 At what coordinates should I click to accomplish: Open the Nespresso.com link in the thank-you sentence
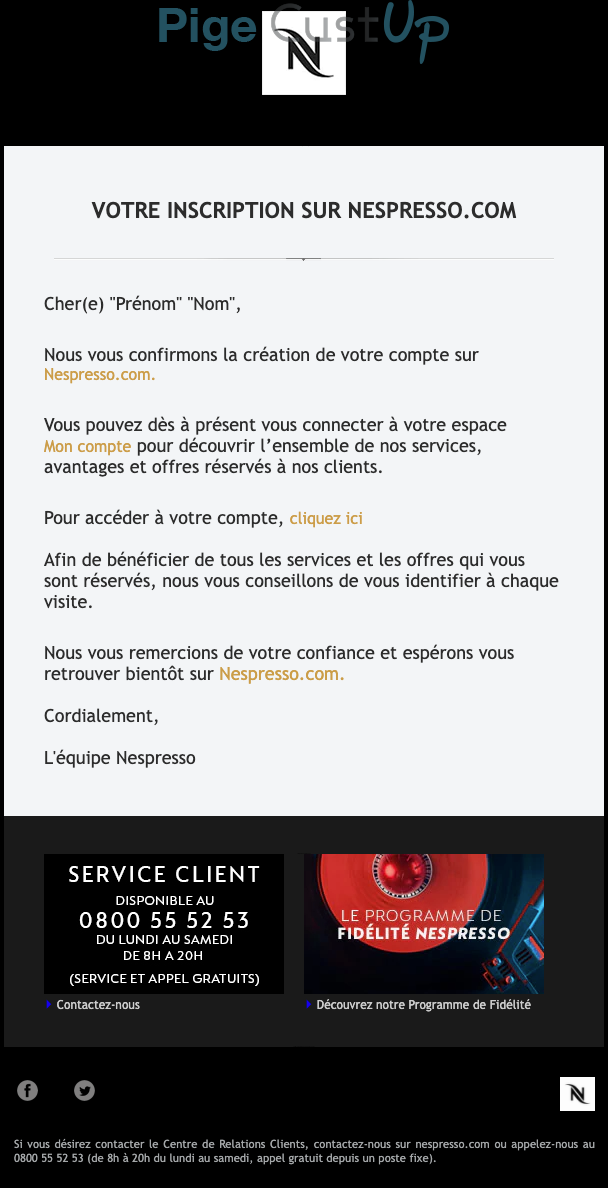coord(281,674)
